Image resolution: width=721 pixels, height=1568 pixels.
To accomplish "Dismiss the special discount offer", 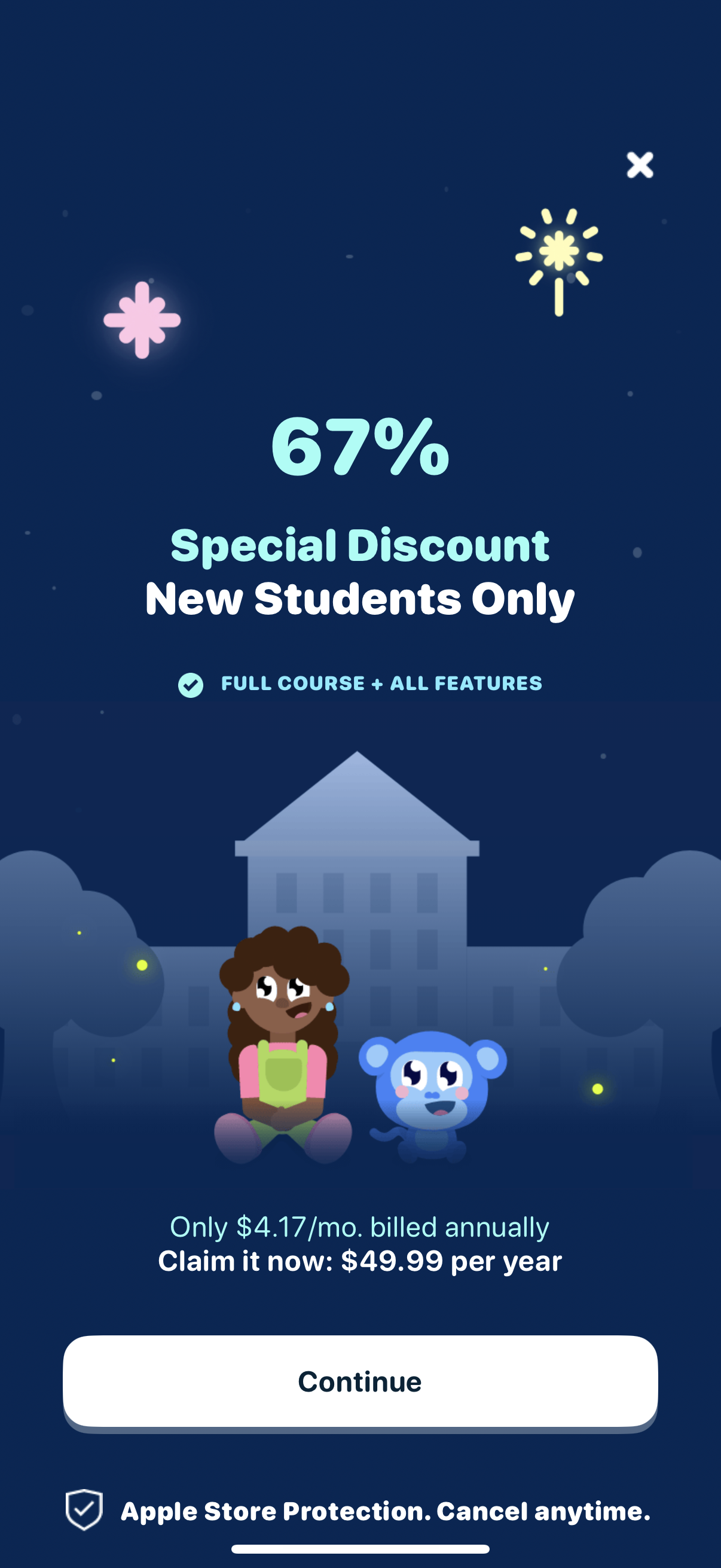I will [x=640, y=165].
